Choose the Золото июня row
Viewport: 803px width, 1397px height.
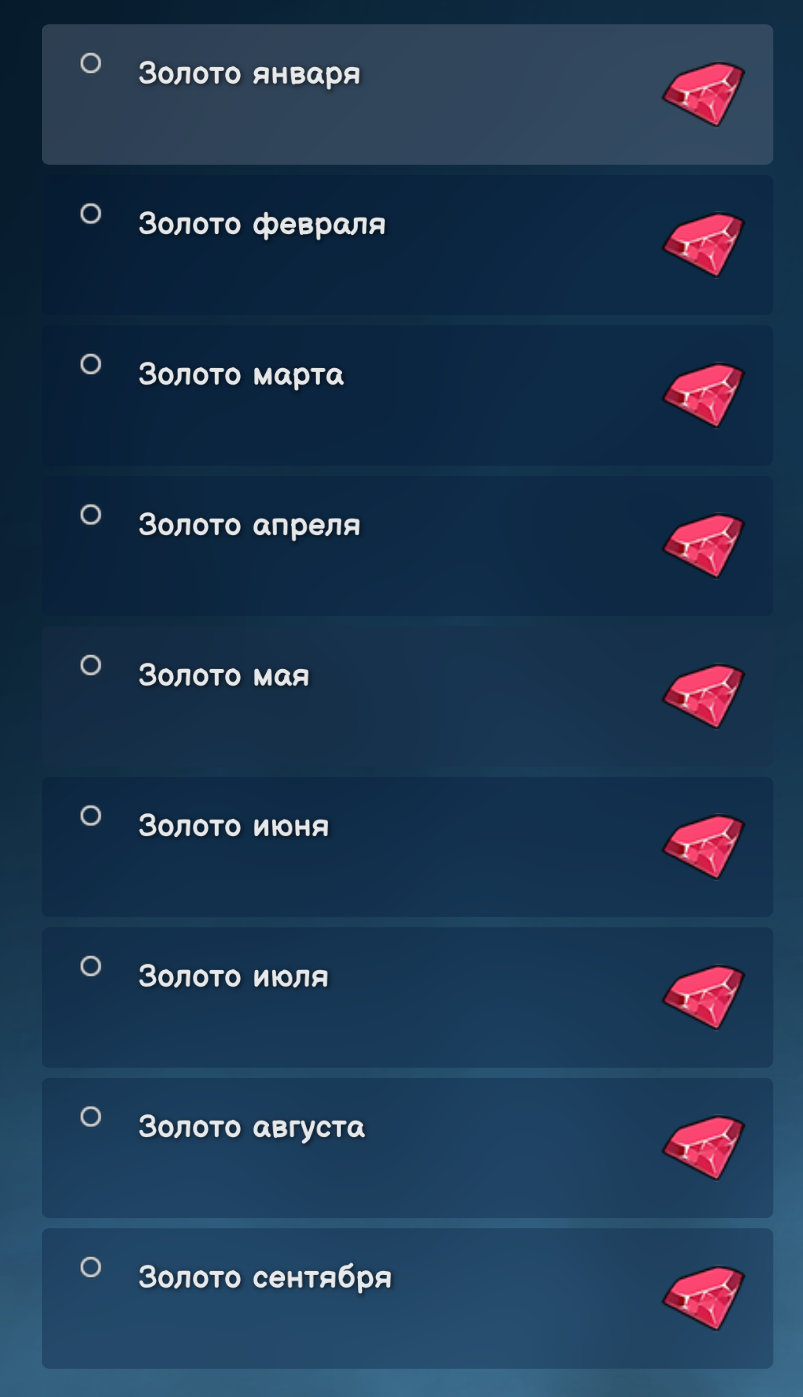coord(407,847)
